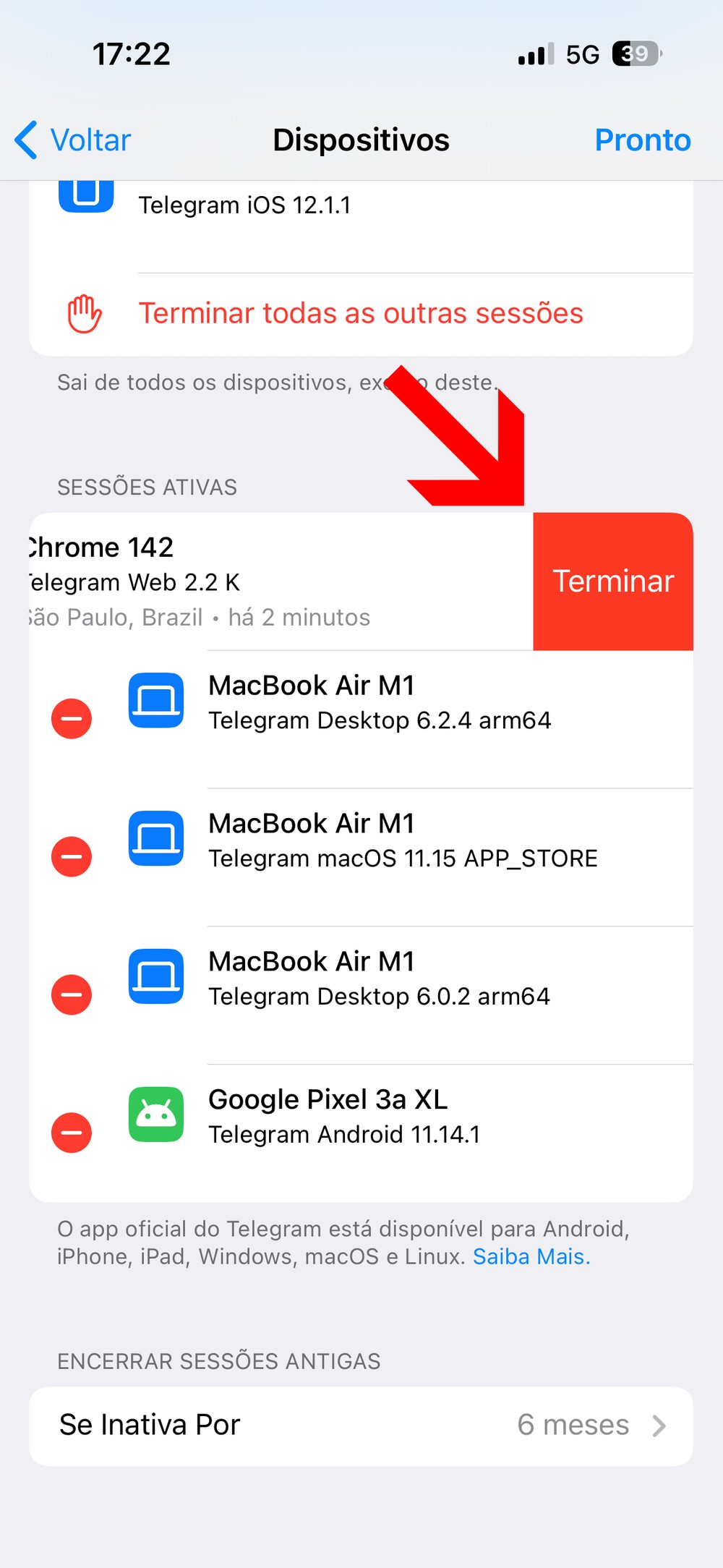
Task: Go back with the Voltar button
Action: (74, 140)
